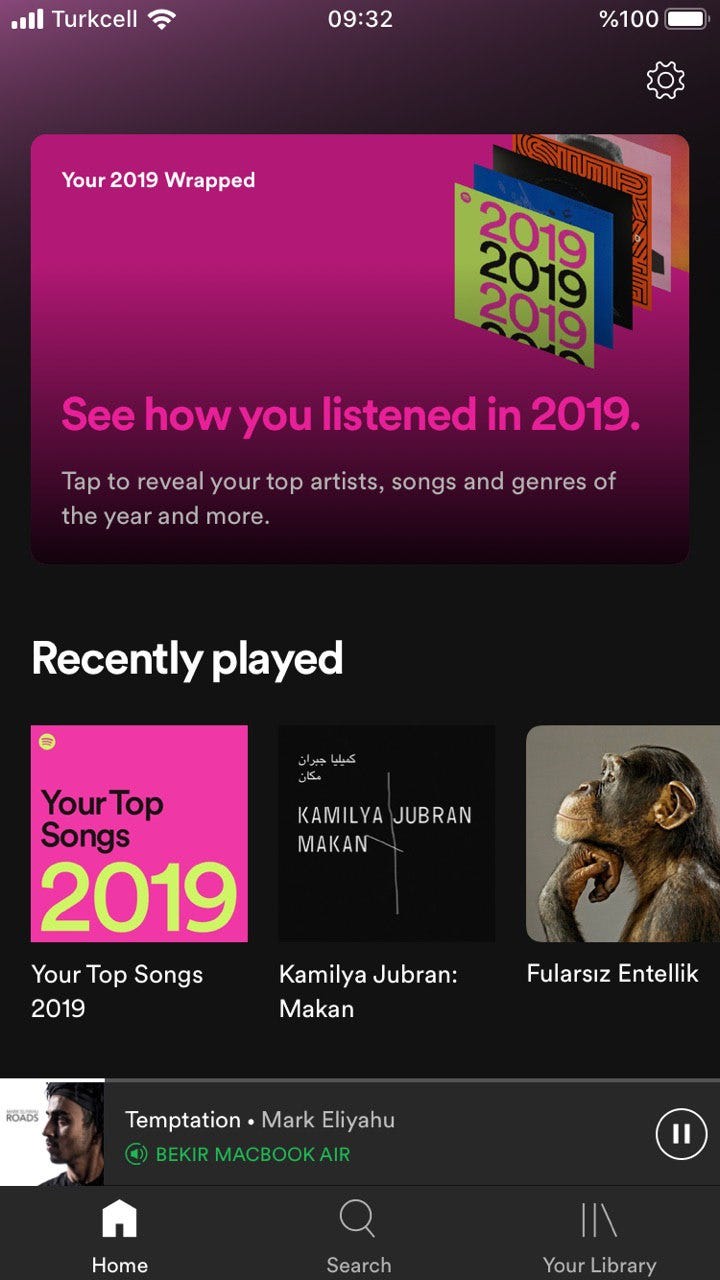Open the BEKIR MACBOOK AIR device picker
Viewport: 720px width, 1280px height.
(238, 1154)
